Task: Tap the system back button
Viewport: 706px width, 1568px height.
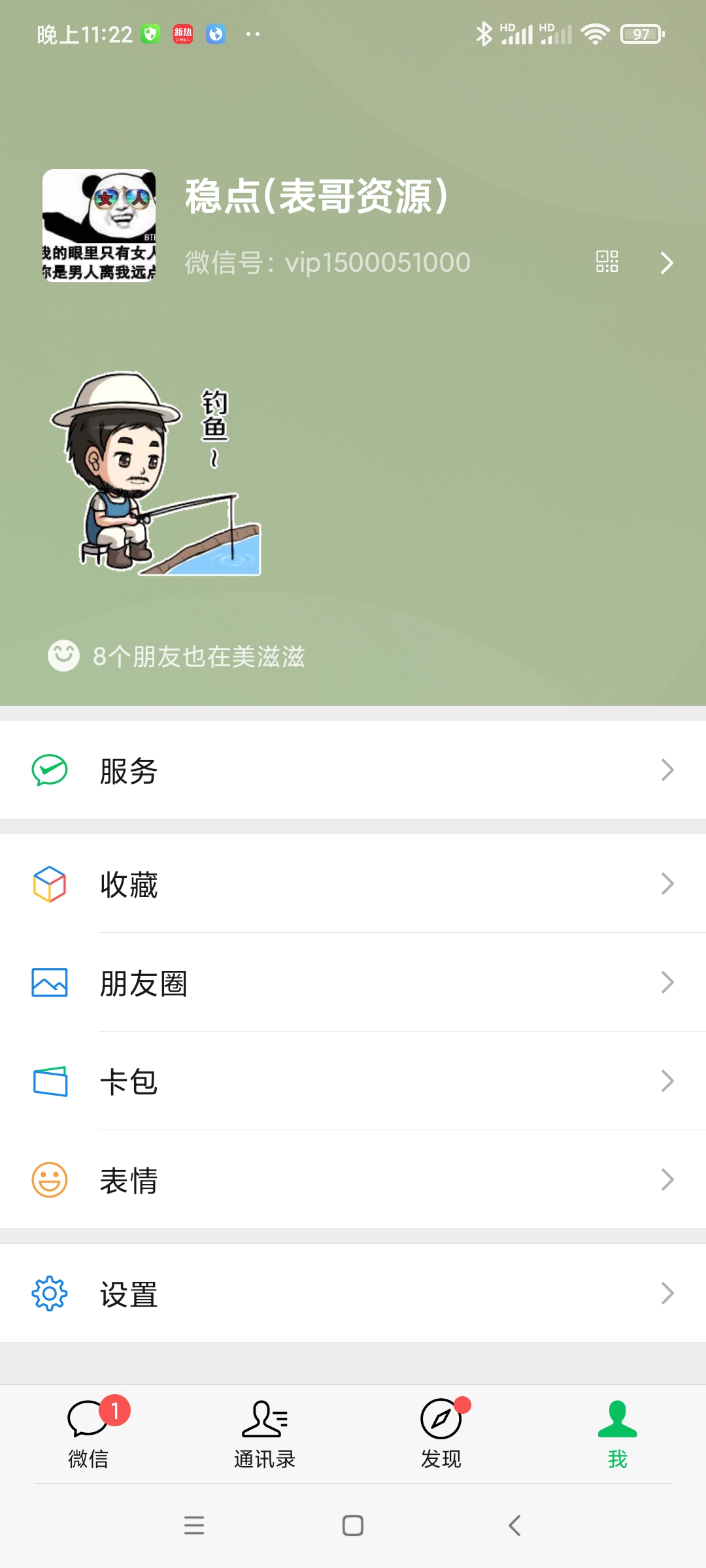Action: 514,1526
